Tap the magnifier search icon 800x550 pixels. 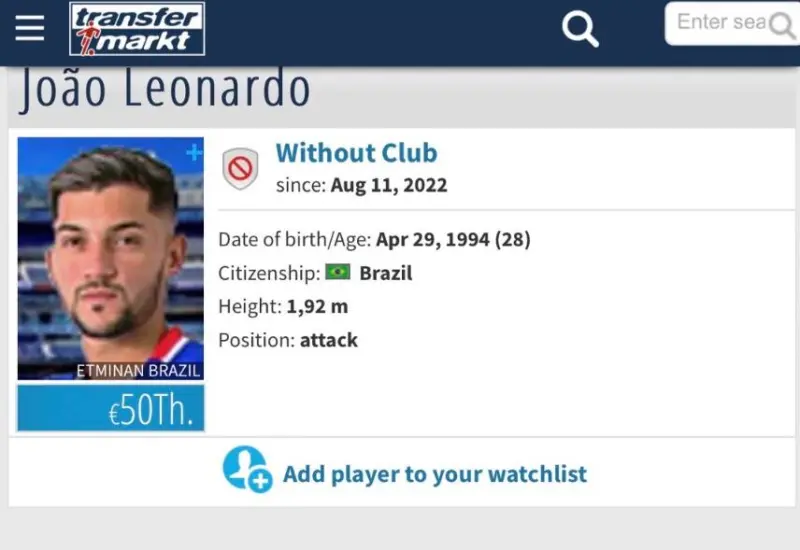pos(580,28)
